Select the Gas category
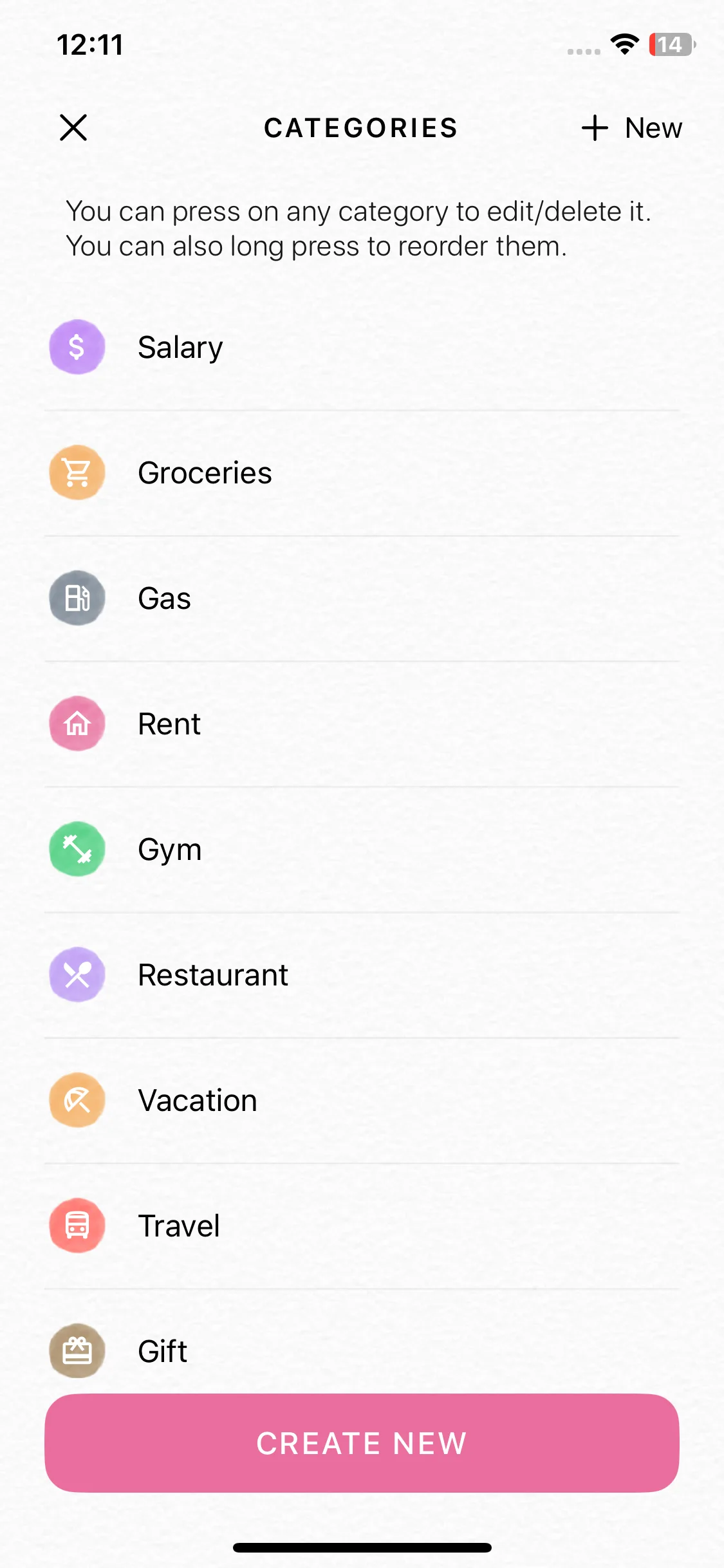Screen dimensions: 724x1568 (x=165, y=599)
